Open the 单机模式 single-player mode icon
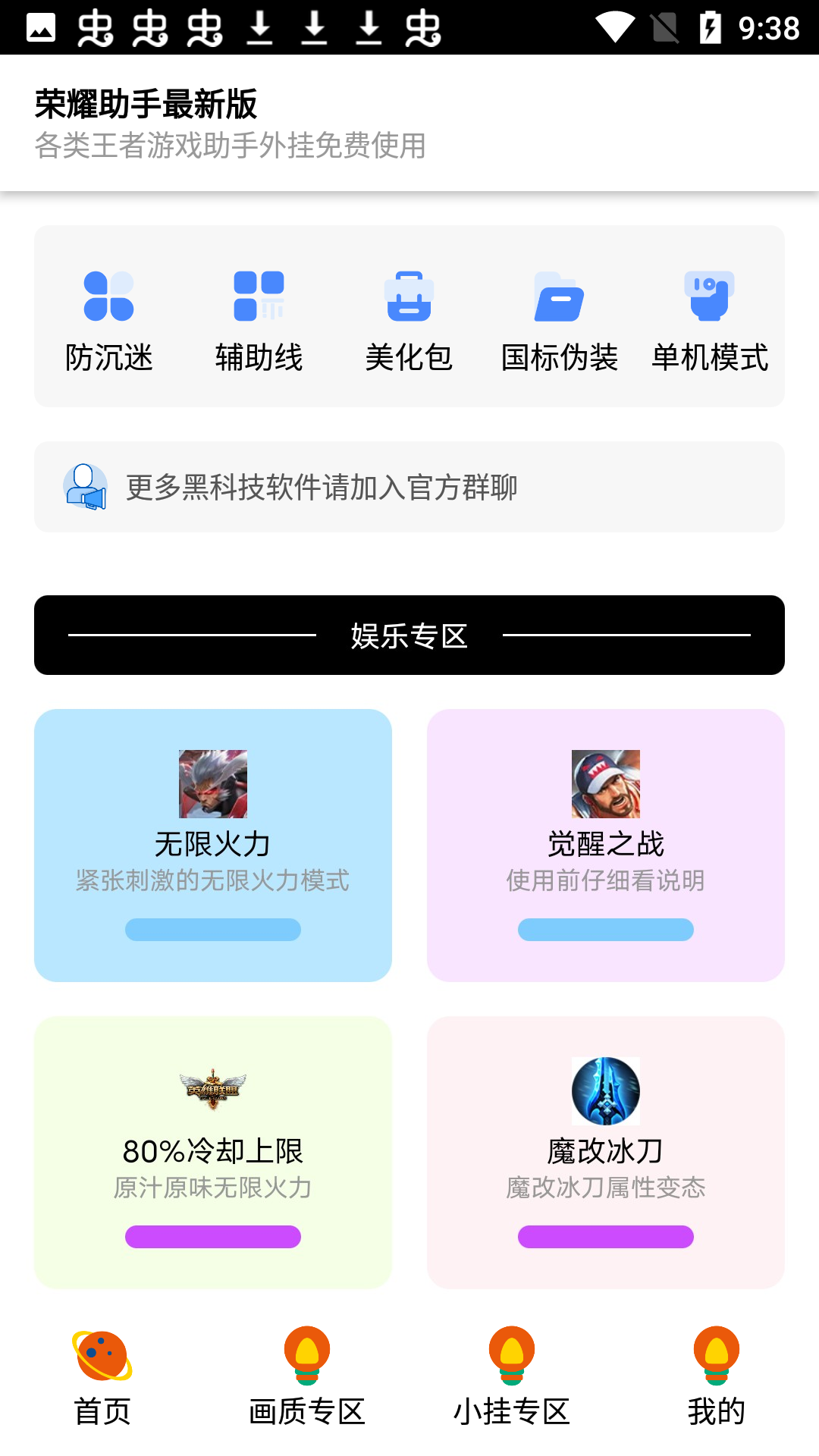The image size is (819, 1456). [x=709, y=296]
